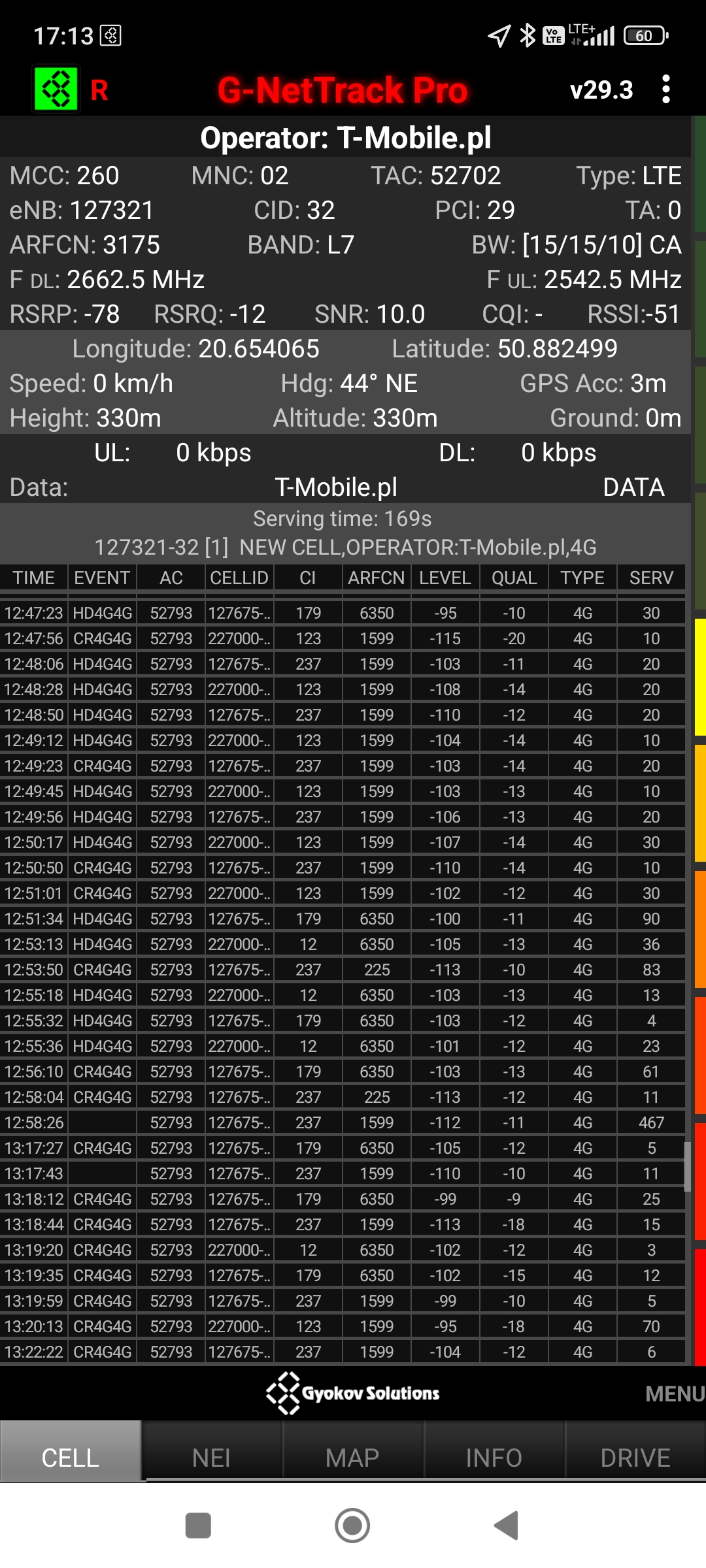
Task: Open the three-dot overflow menu
Action: click(x=665, y=90)
